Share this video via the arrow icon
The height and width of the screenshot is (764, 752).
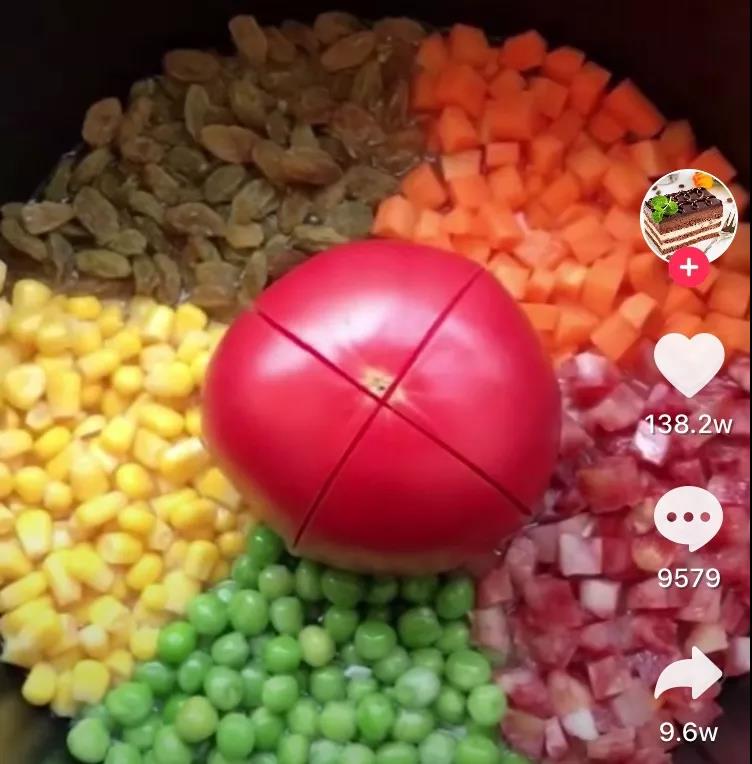point(688,678)
